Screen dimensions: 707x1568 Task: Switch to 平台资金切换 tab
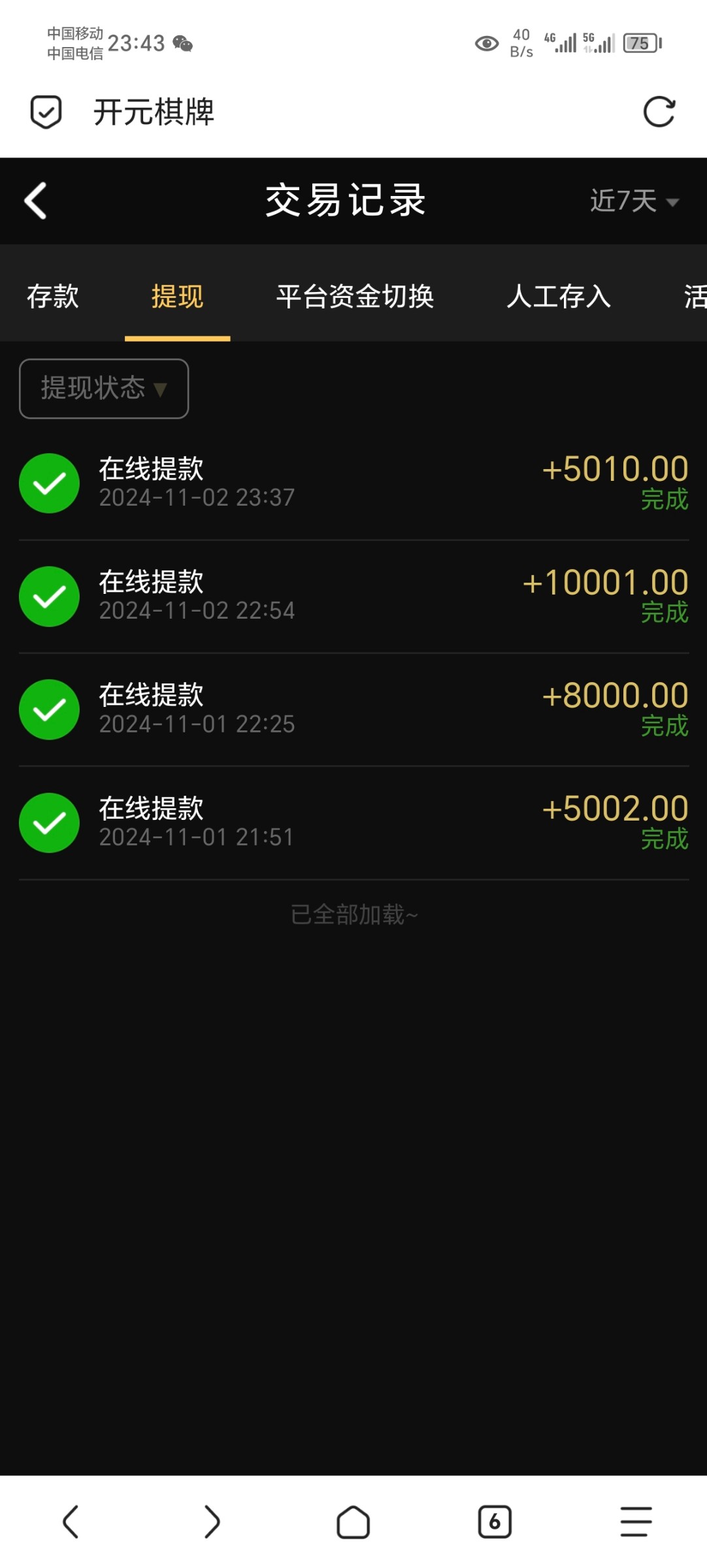pos(355,296)
